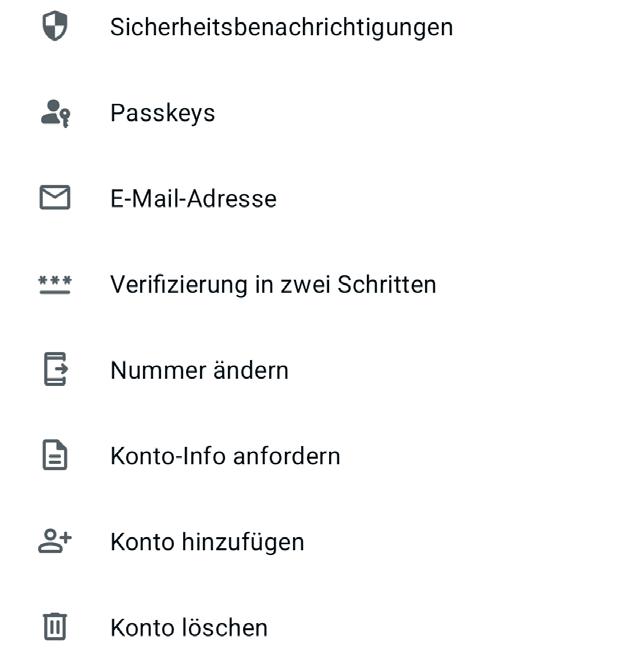Open the E-Mail-Adresse setting

(193, 199)
